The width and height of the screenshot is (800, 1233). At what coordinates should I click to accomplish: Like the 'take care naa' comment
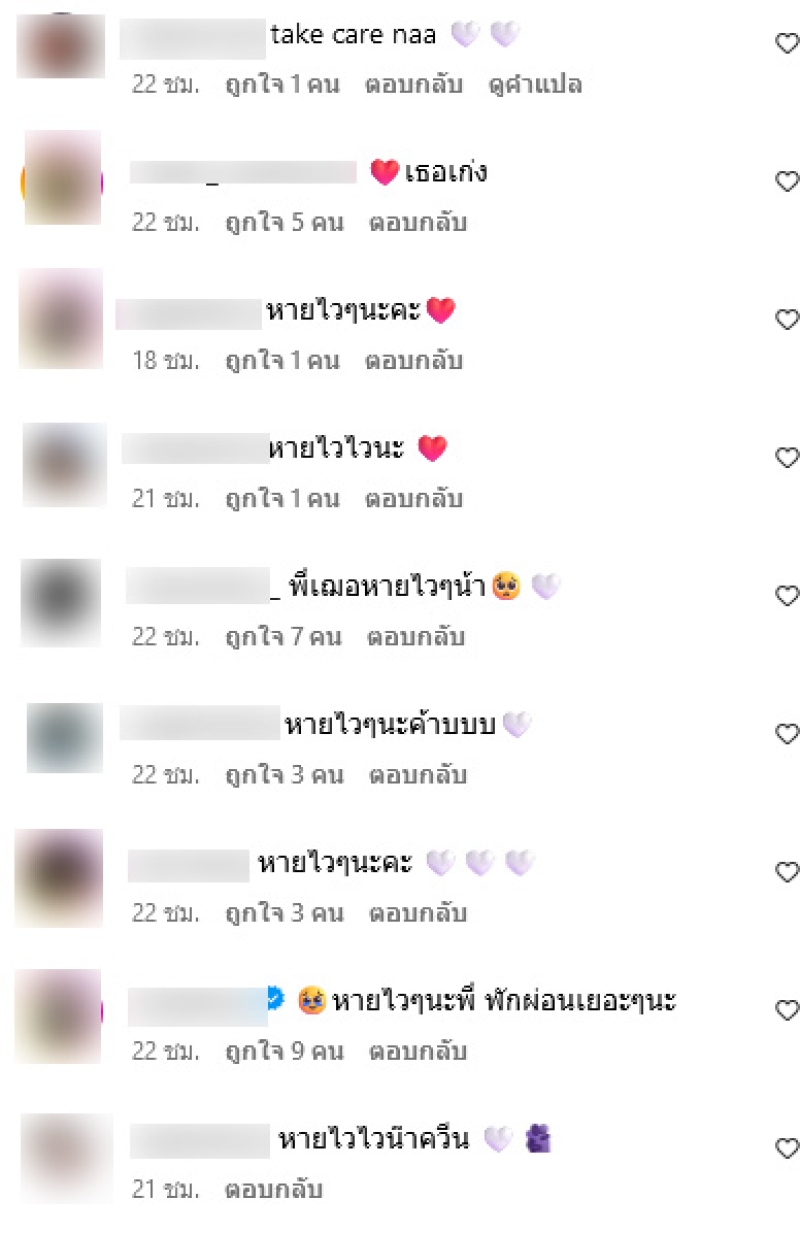tap(787, 43)
